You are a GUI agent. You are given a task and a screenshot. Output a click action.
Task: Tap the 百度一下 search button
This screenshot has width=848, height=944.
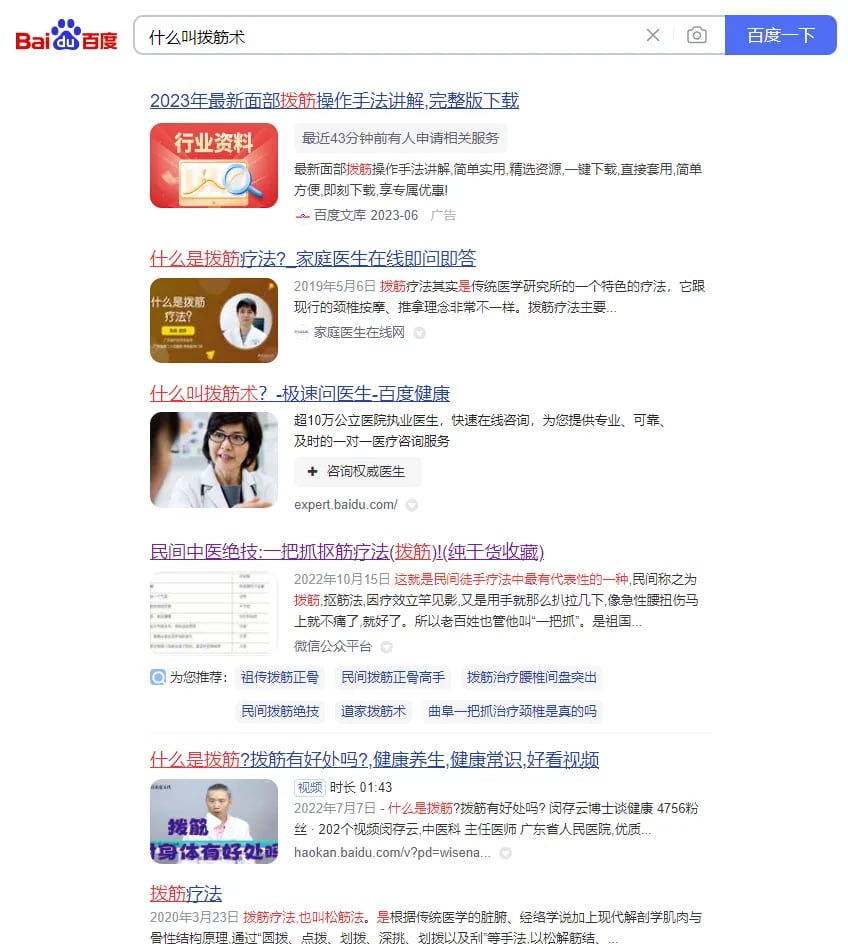click(x=780, y=36)
